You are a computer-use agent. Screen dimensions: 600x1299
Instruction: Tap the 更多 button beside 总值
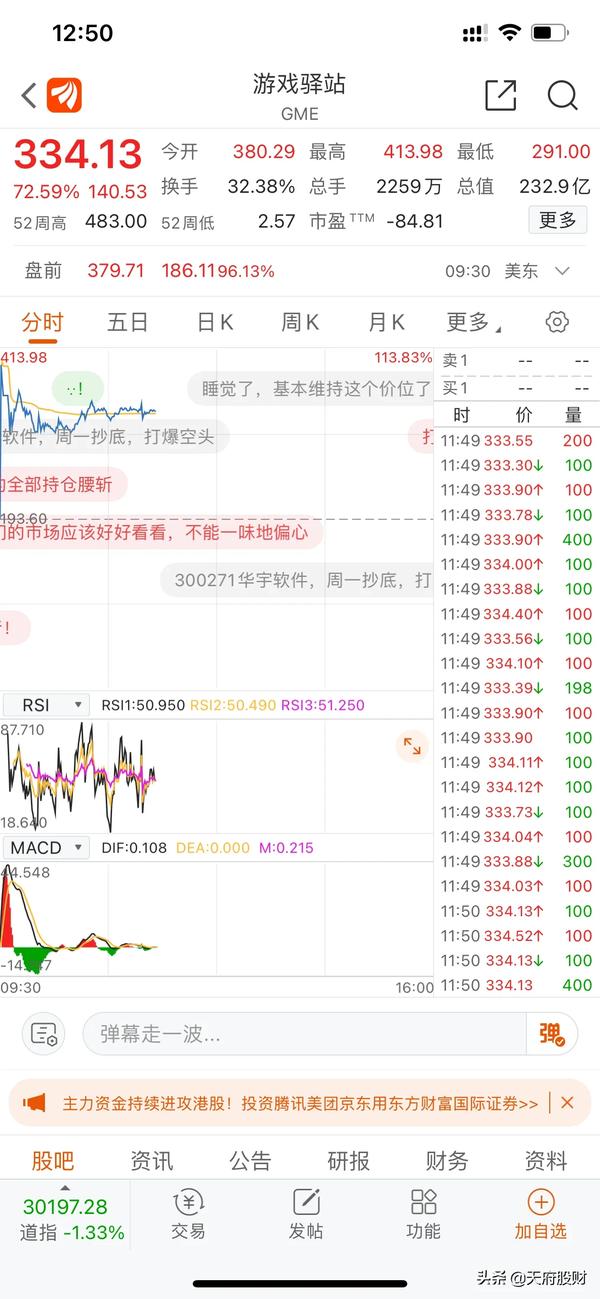click(x=558, y=220)
